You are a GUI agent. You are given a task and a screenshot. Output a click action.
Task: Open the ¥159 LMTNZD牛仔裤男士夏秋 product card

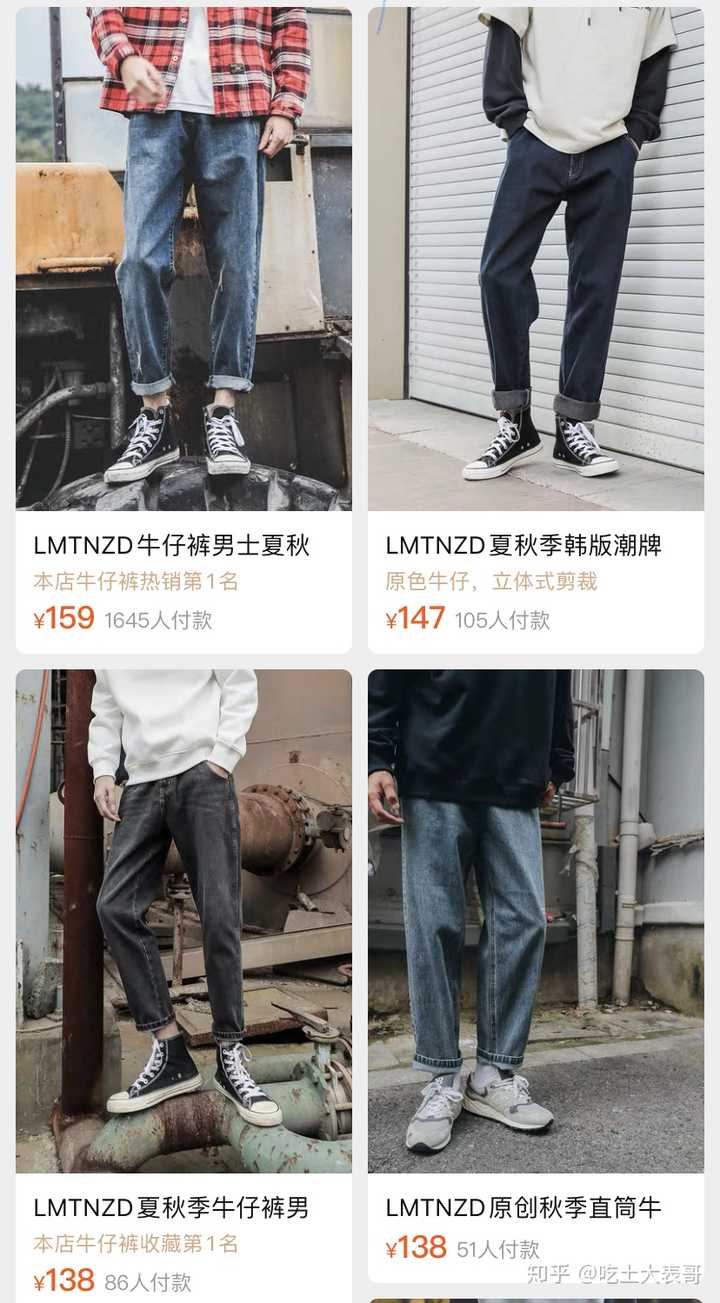pos(183,330)
